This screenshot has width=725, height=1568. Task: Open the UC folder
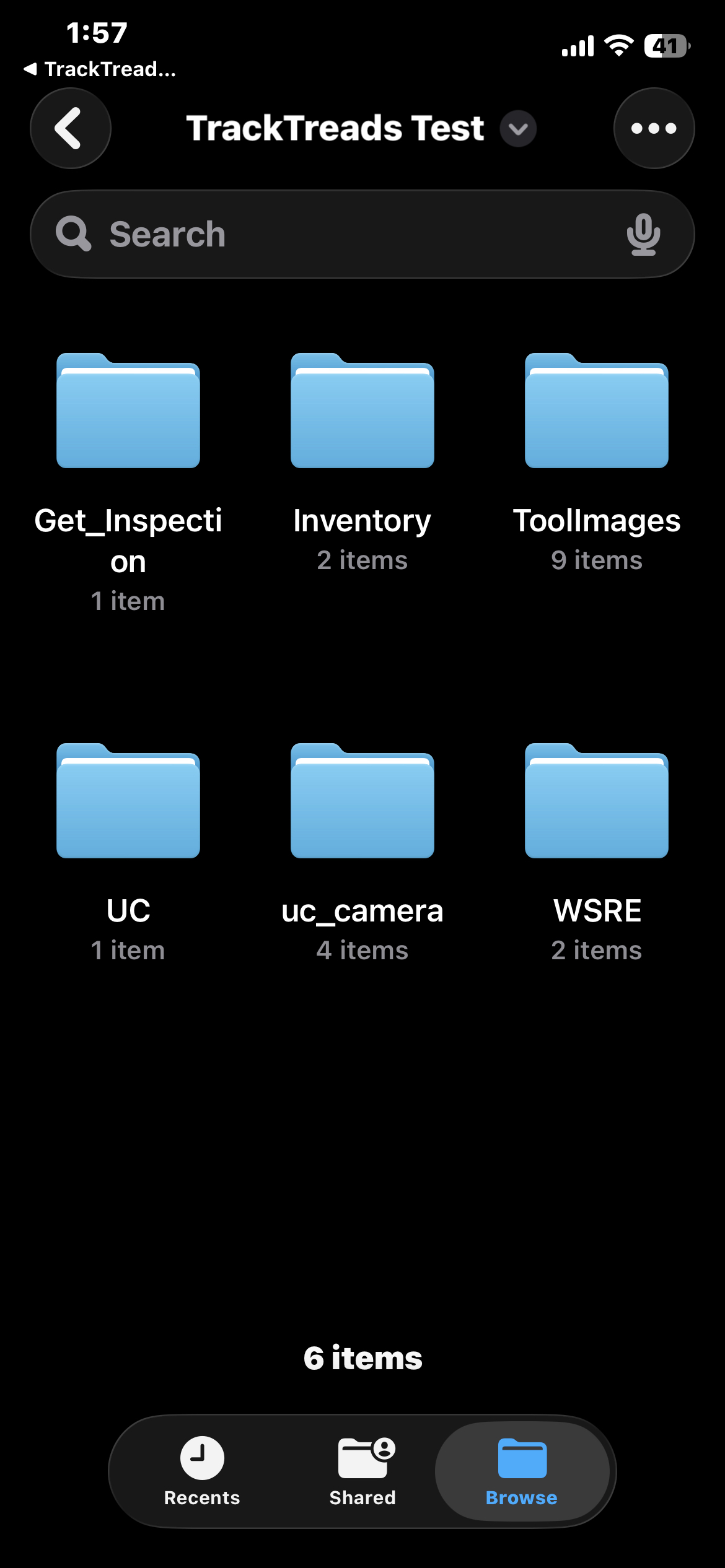(x=128, y=801)
